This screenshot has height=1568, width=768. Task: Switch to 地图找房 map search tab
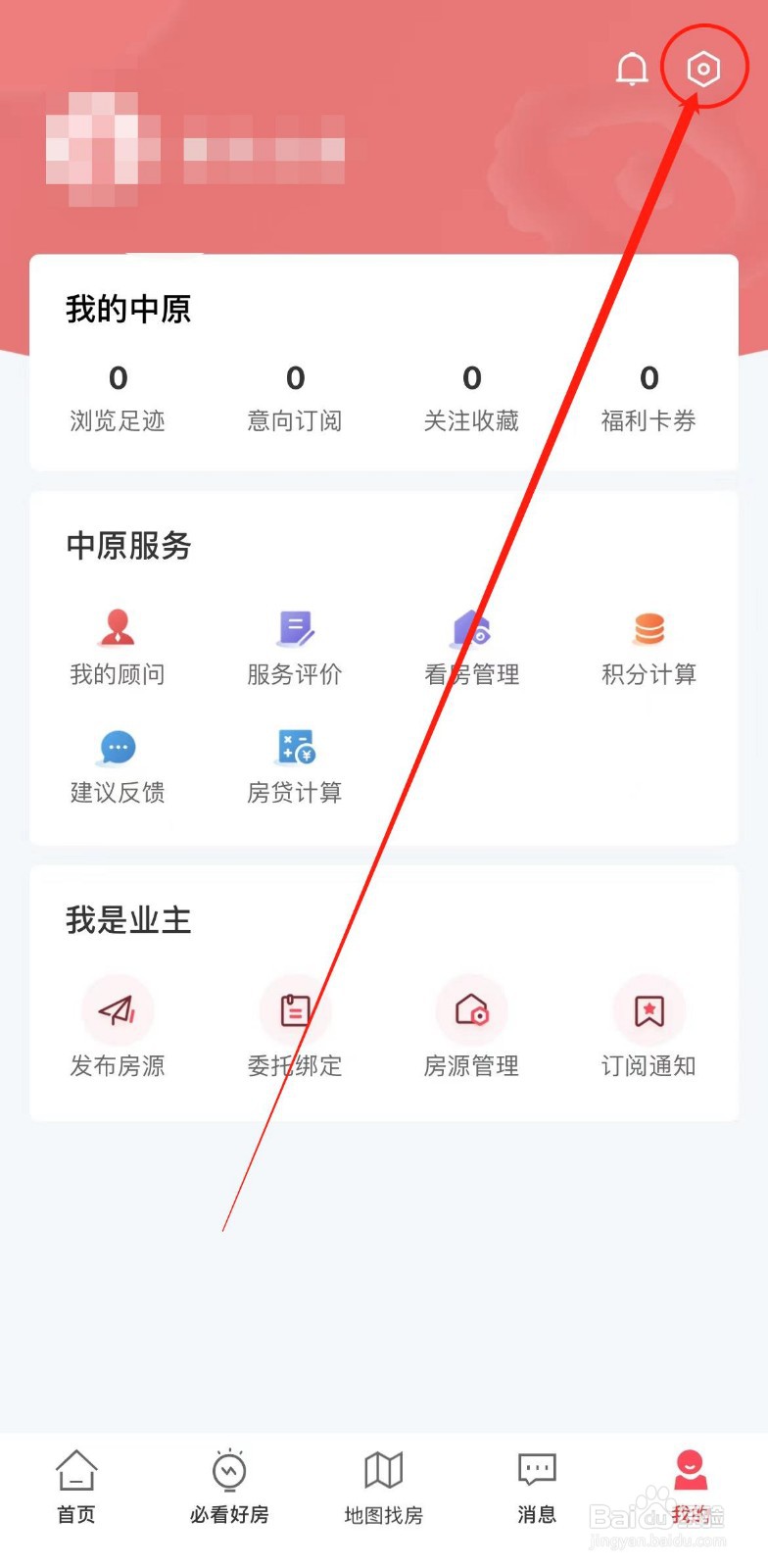click(382, 1485)
